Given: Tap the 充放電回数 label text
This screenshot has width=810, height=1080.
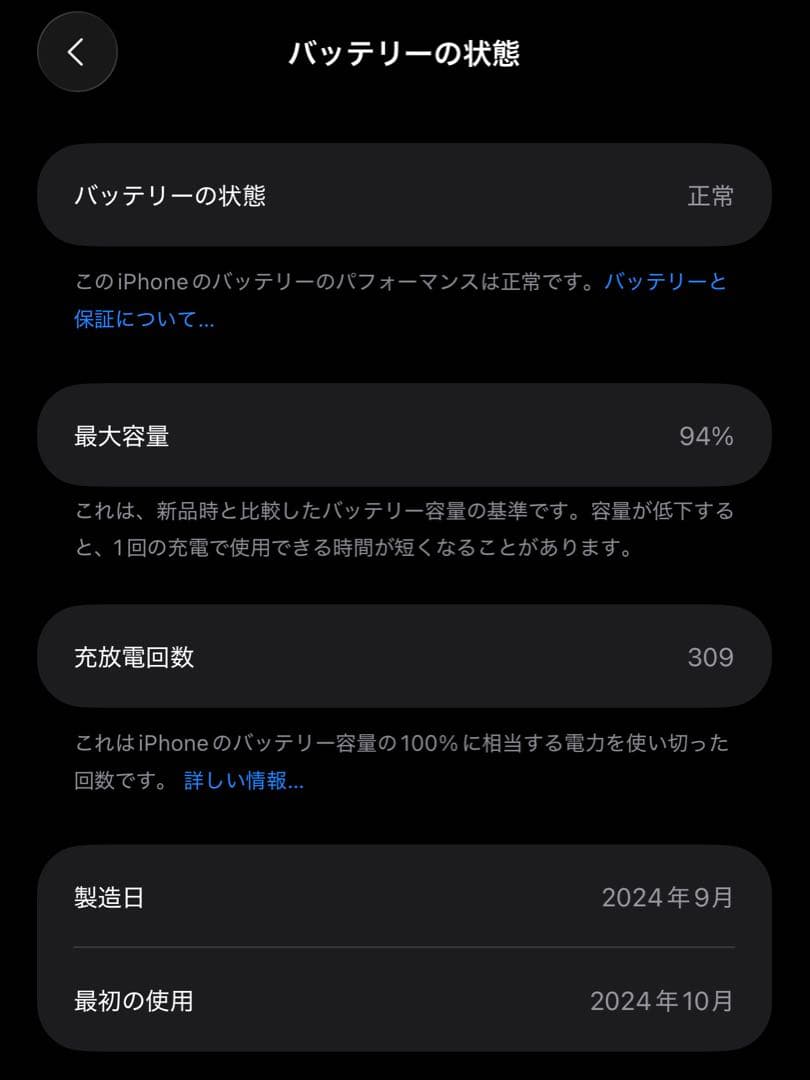Looking at the screenshot, I should (x=135, y=656).
